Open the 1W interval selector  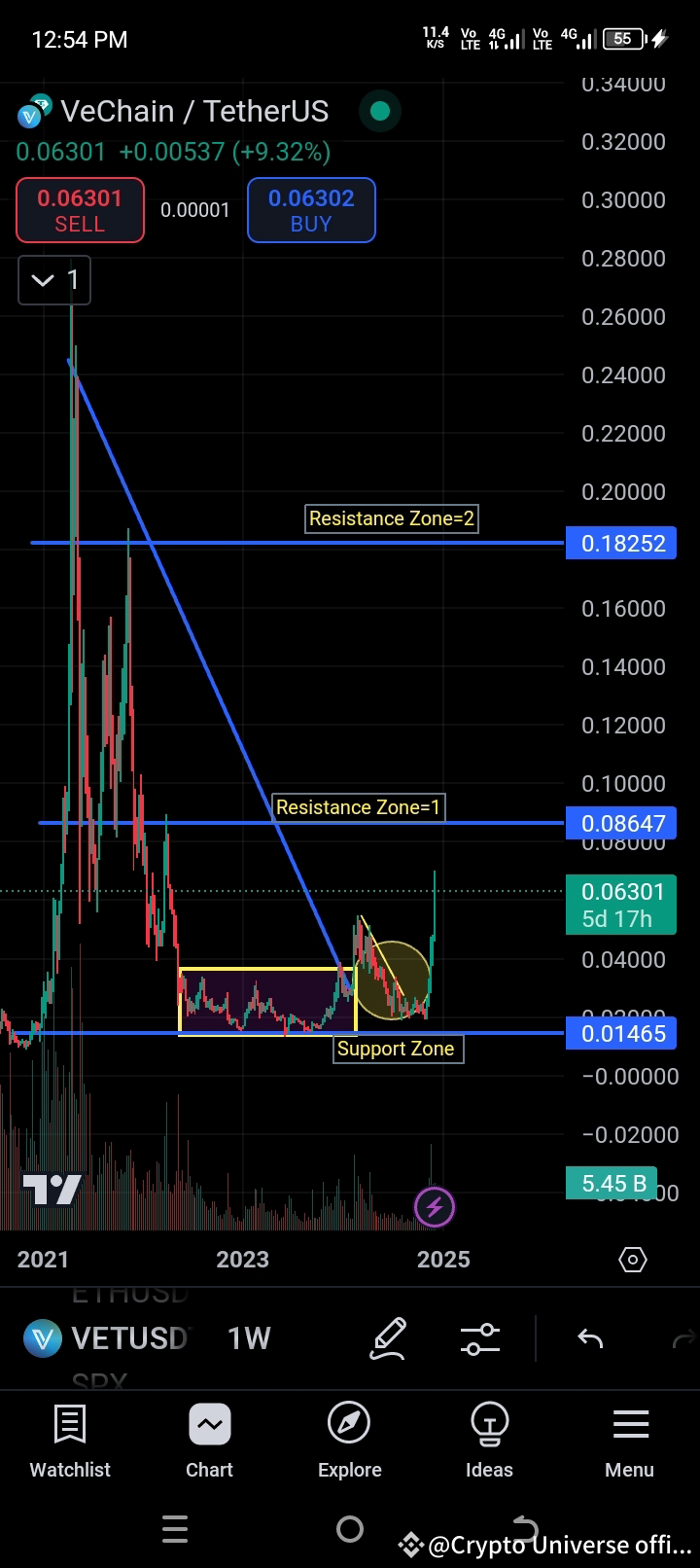pos(248,1338)
